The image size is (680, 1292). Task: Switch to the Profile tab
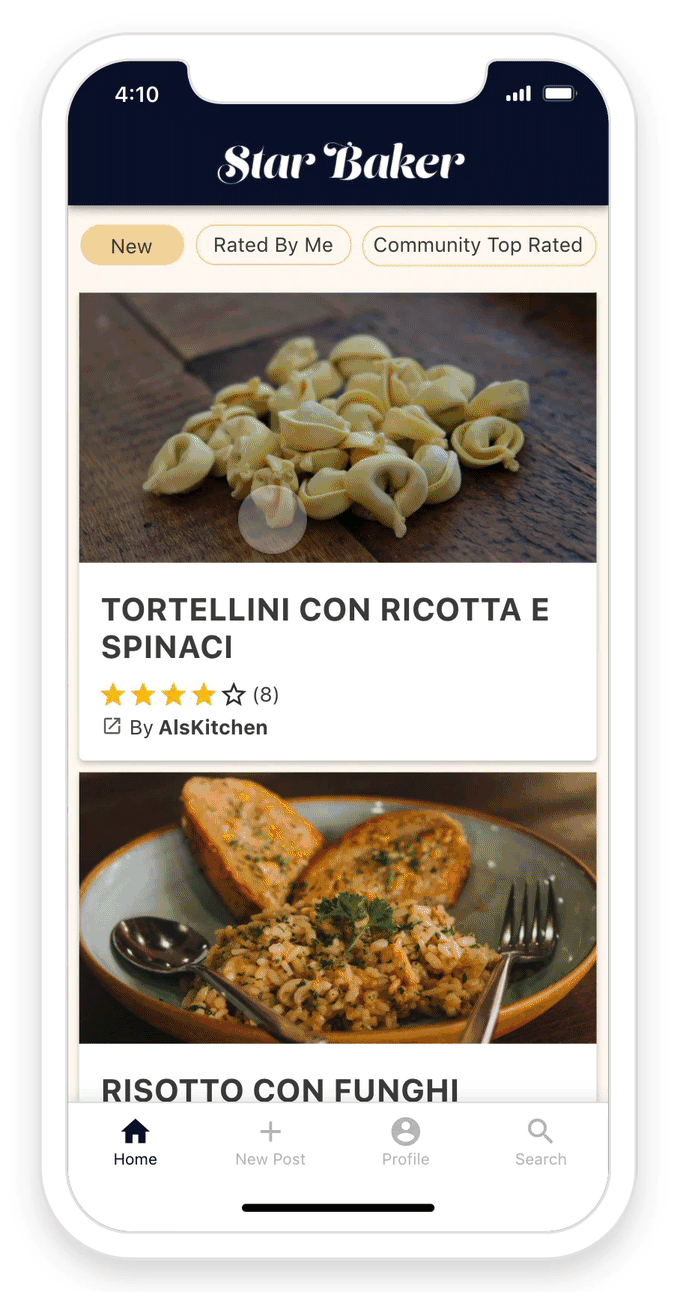coord(405,1143)
